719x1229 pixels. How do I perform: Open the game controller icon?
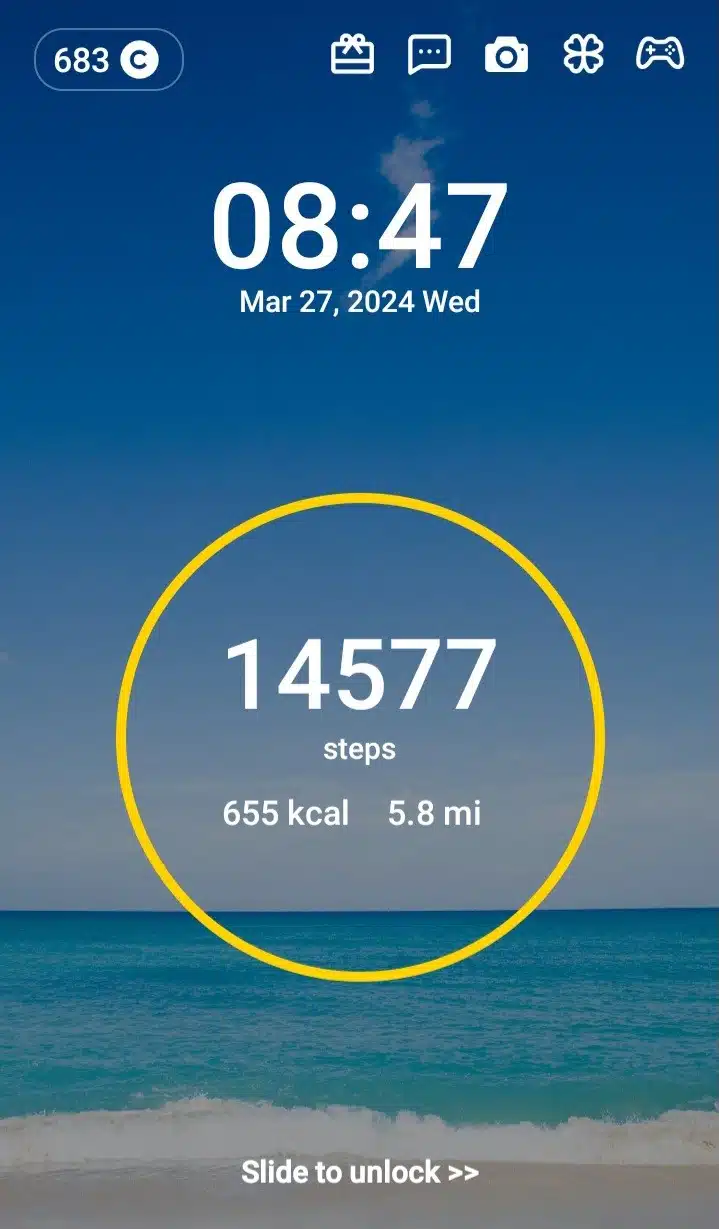pos(660,54)
